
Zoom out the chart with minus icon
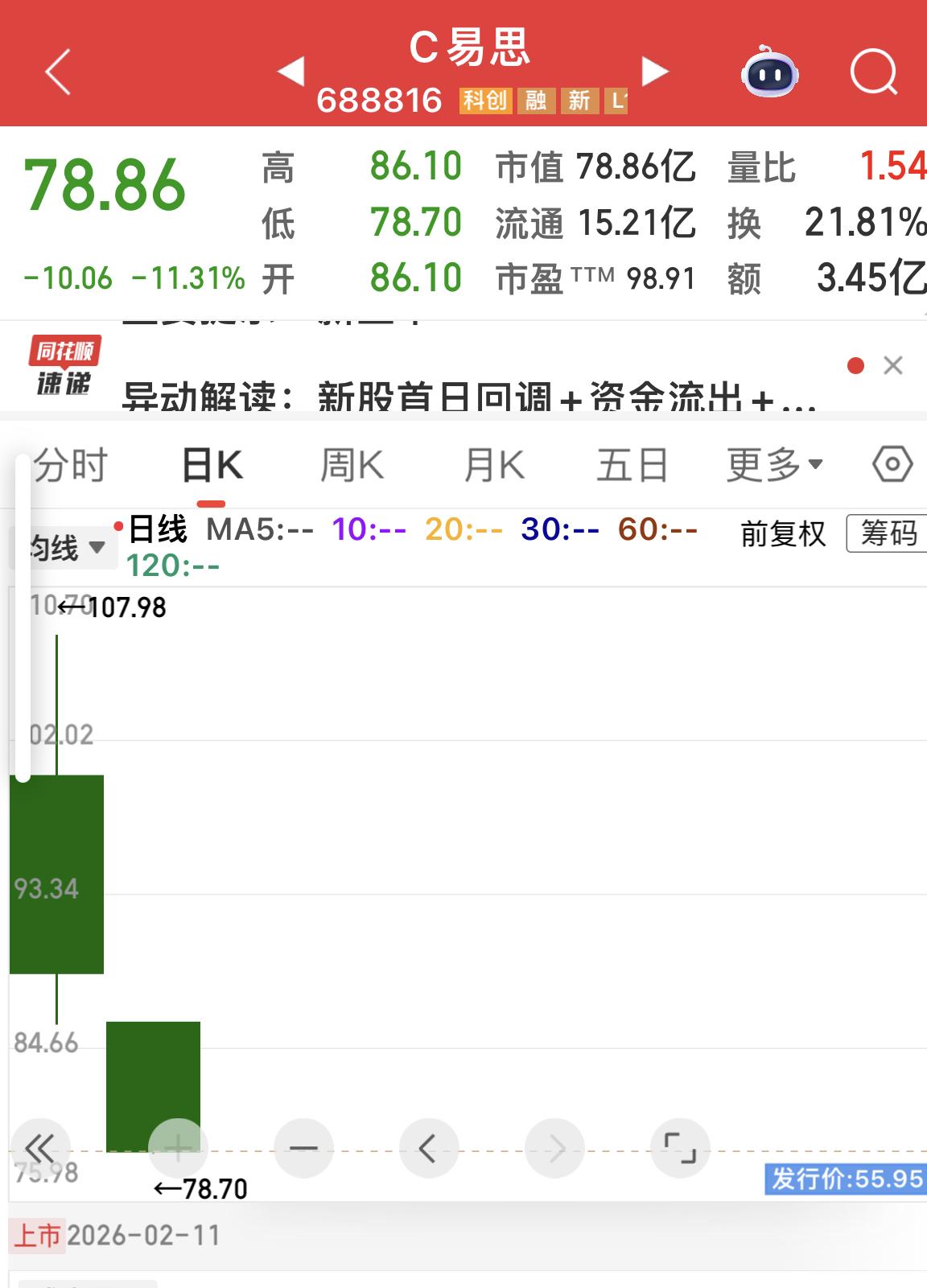pyautogui.click(x=303, y=1150)
